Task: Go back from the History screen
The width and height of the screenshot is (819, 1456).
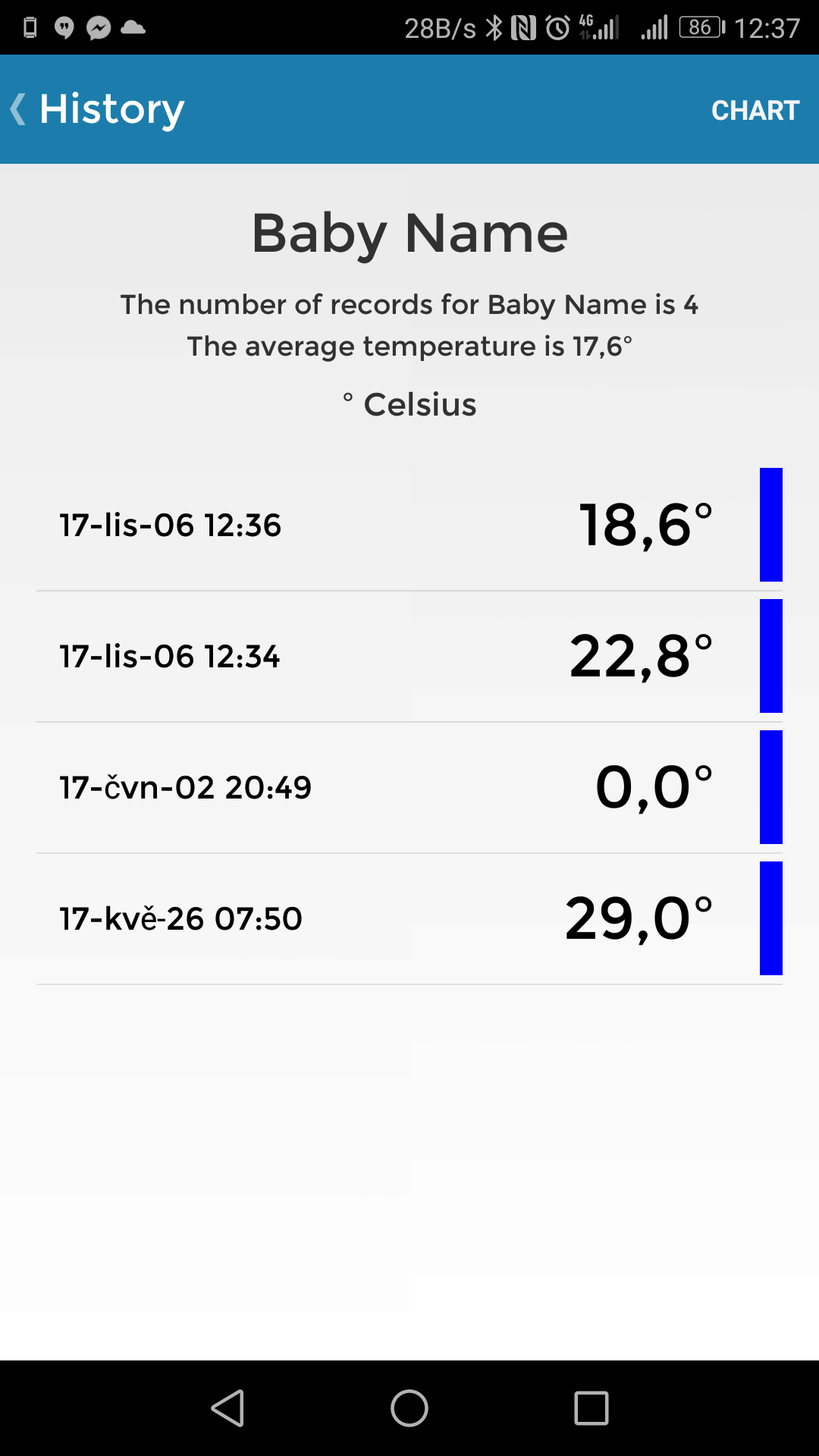Action: click(96, 109)
